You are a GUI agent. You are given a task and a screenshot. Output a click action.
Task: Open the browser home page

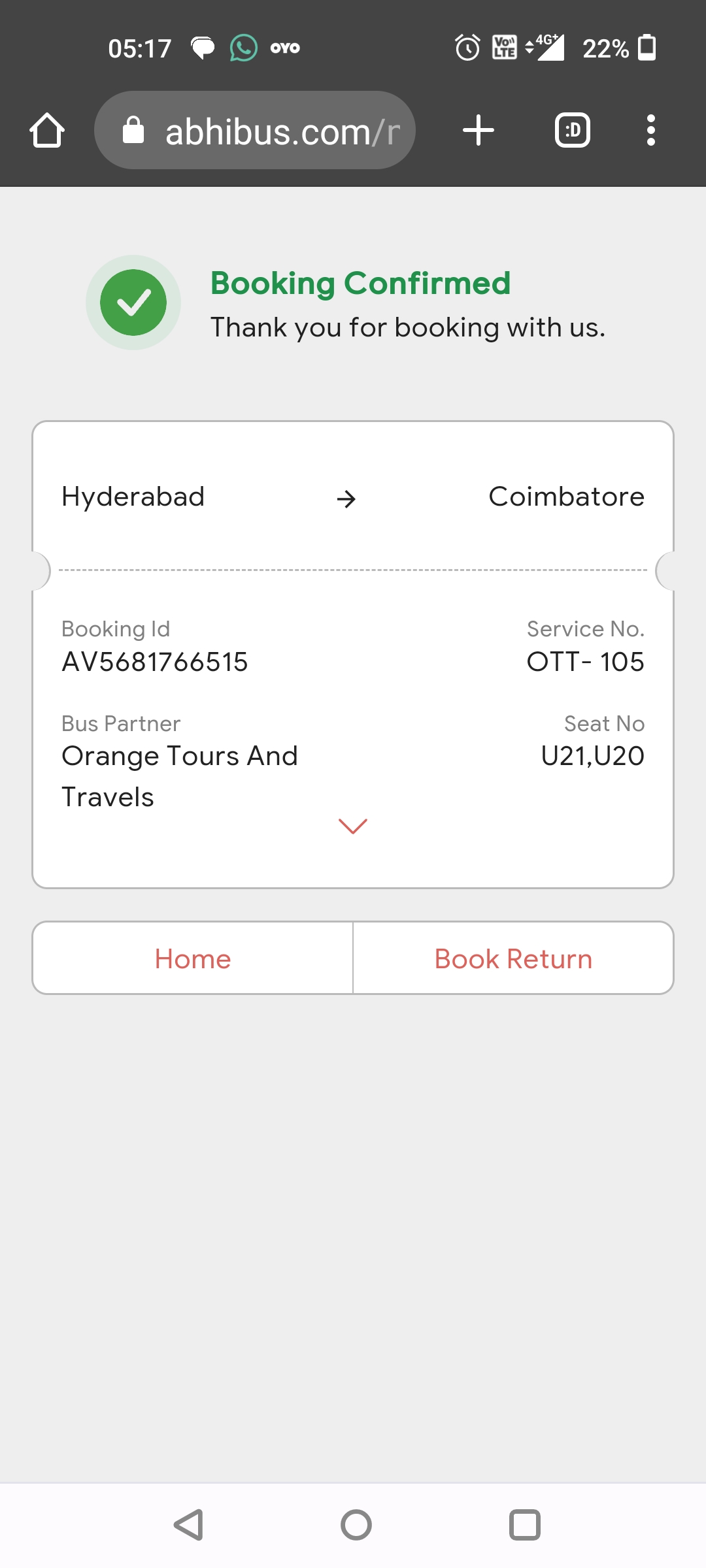(x=47, y=130)
